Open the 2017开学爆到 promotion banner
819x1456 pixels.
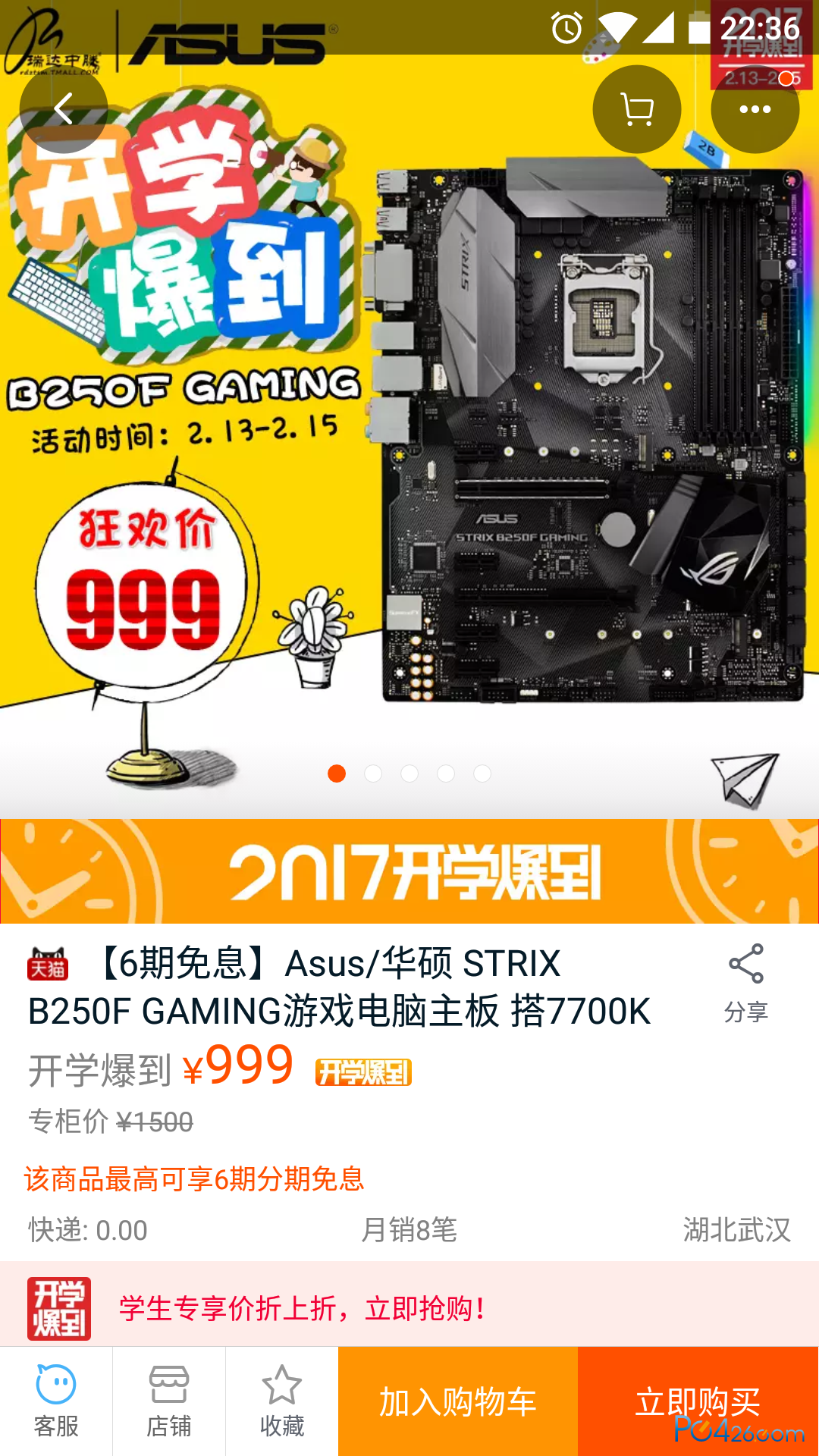[x=409, y=871]
